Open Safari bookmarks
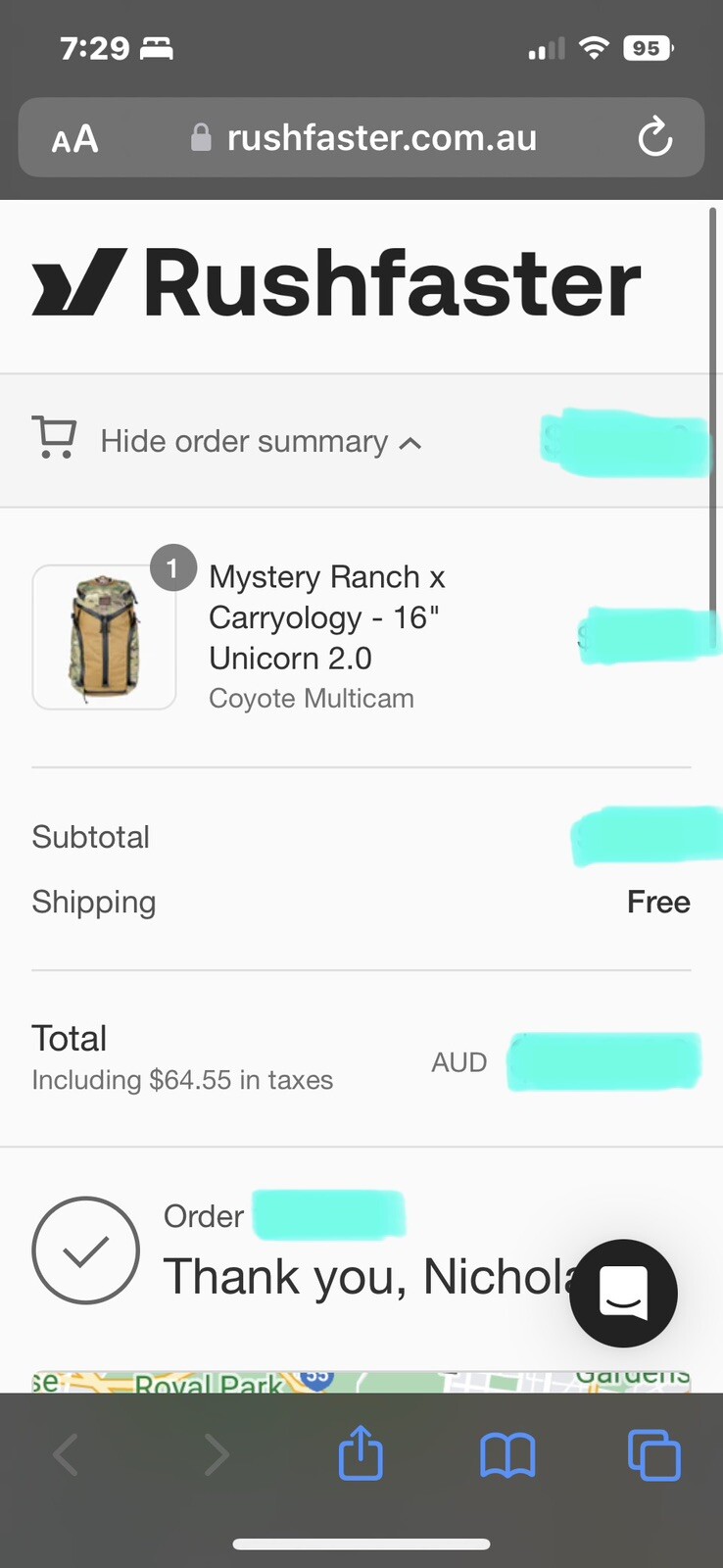The image size is (723, 1568). click(507, 1453)
